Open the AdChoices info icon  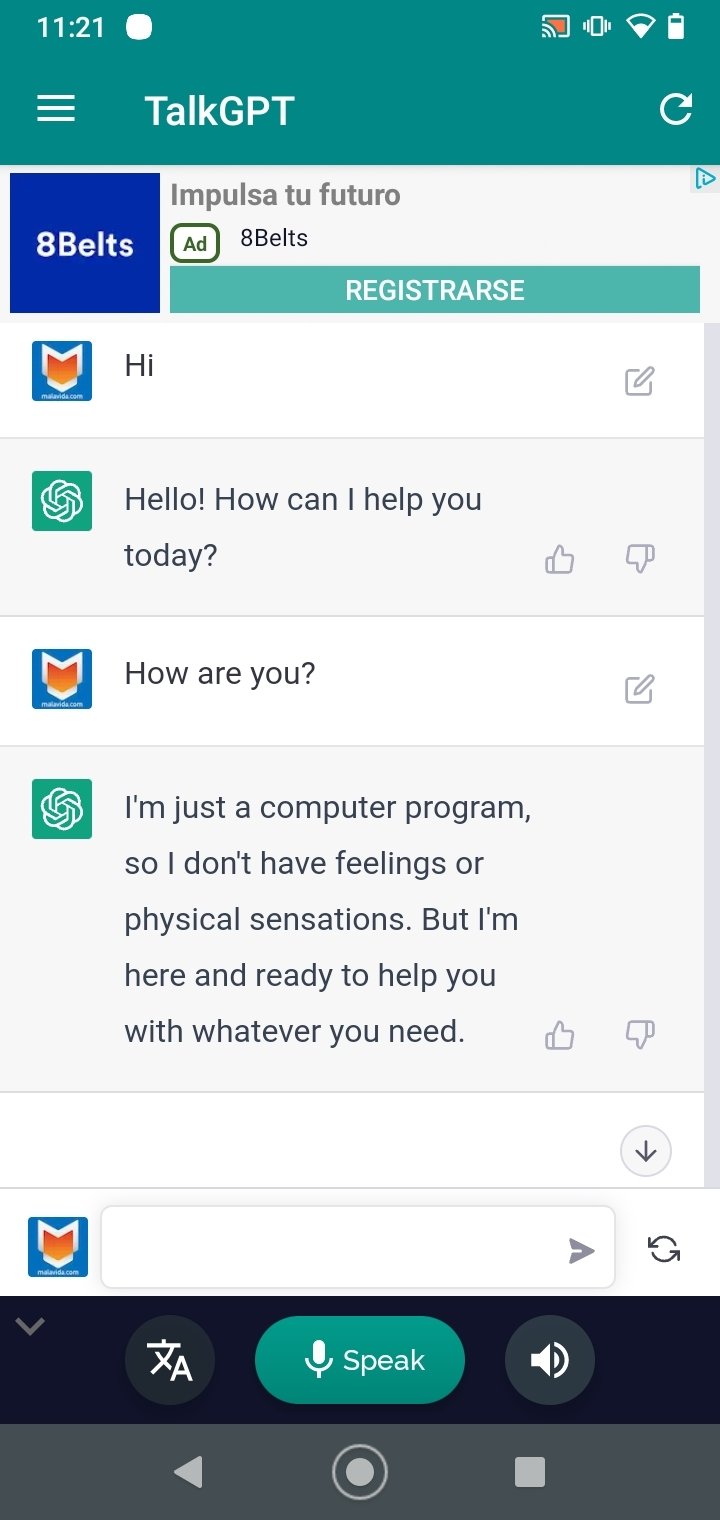point(705,179)
